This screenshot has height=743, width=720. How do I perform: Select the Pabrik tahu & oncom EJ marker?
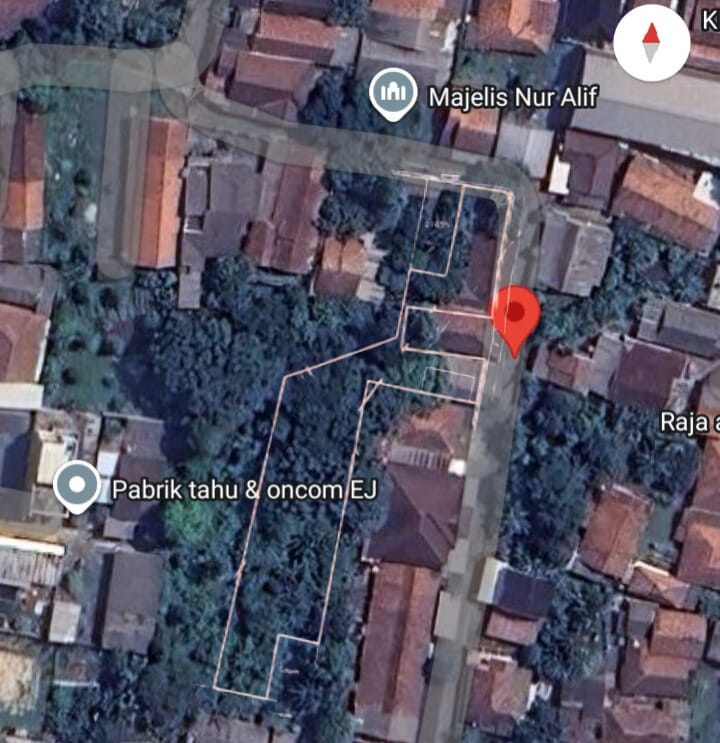point(77,487)
